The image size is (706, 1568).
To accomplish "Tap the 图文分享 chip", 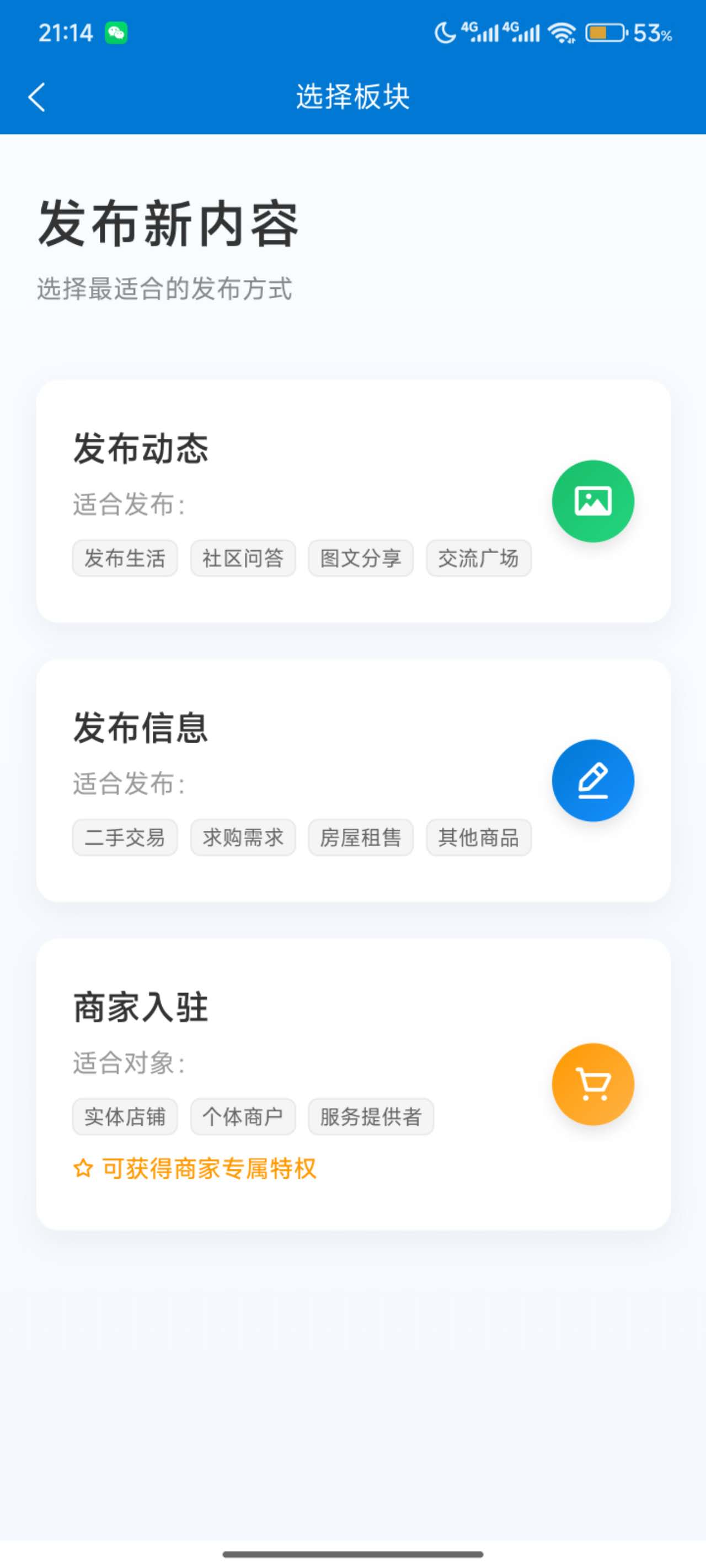I will (360, 558).
